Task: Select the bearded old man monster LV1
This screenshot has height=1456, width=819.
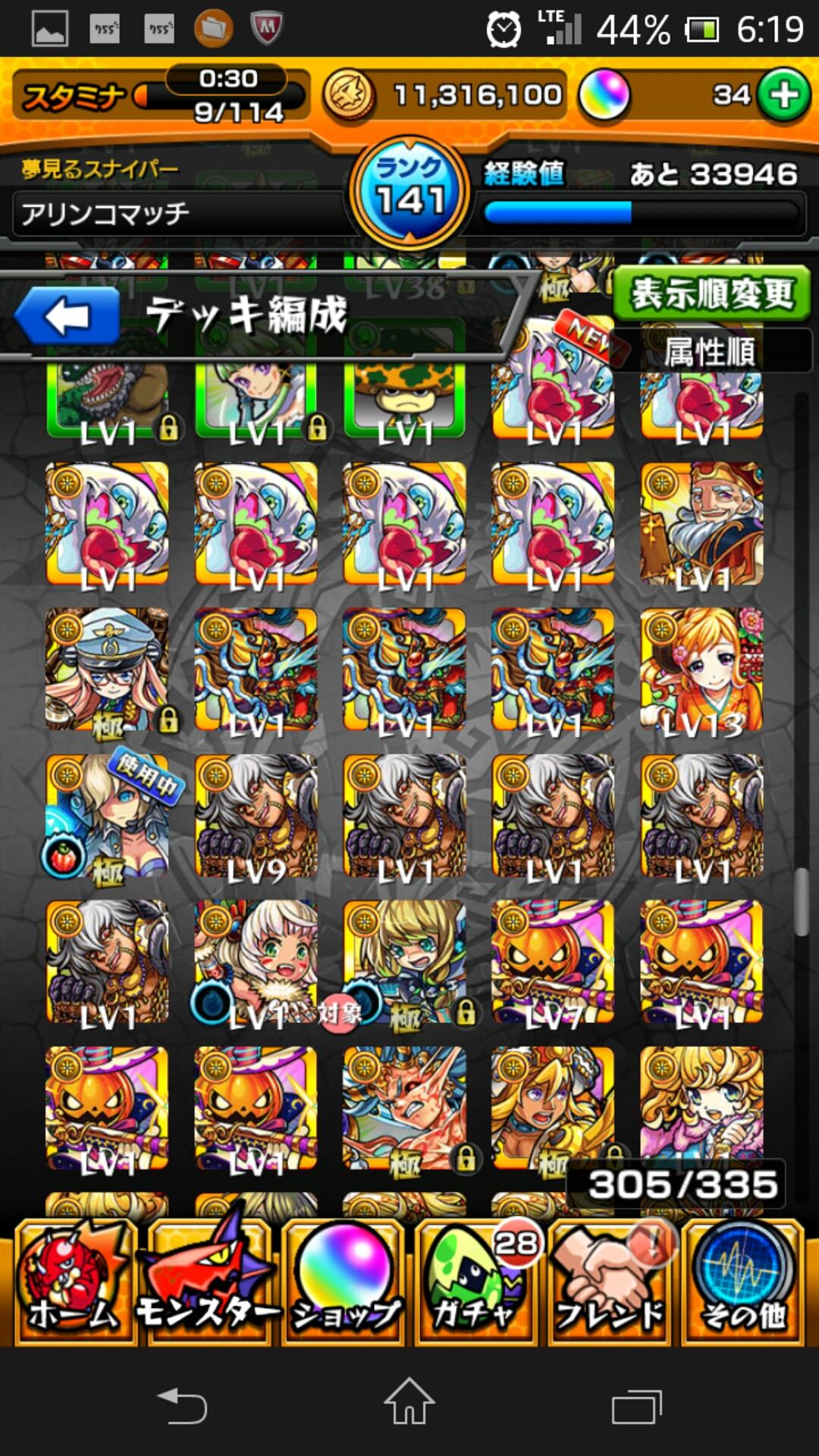Action: click(701, 523)
